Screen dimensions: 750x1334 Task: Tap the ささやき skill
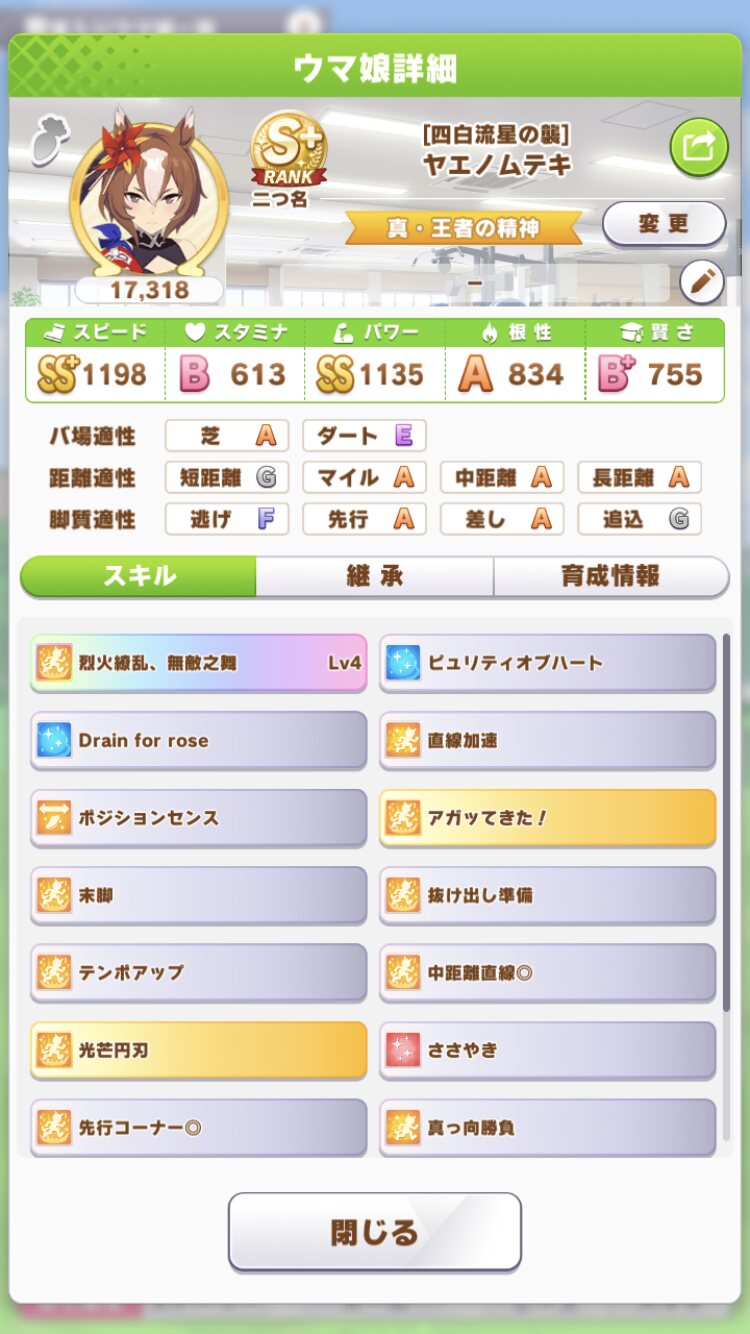tap(548, 1050)
